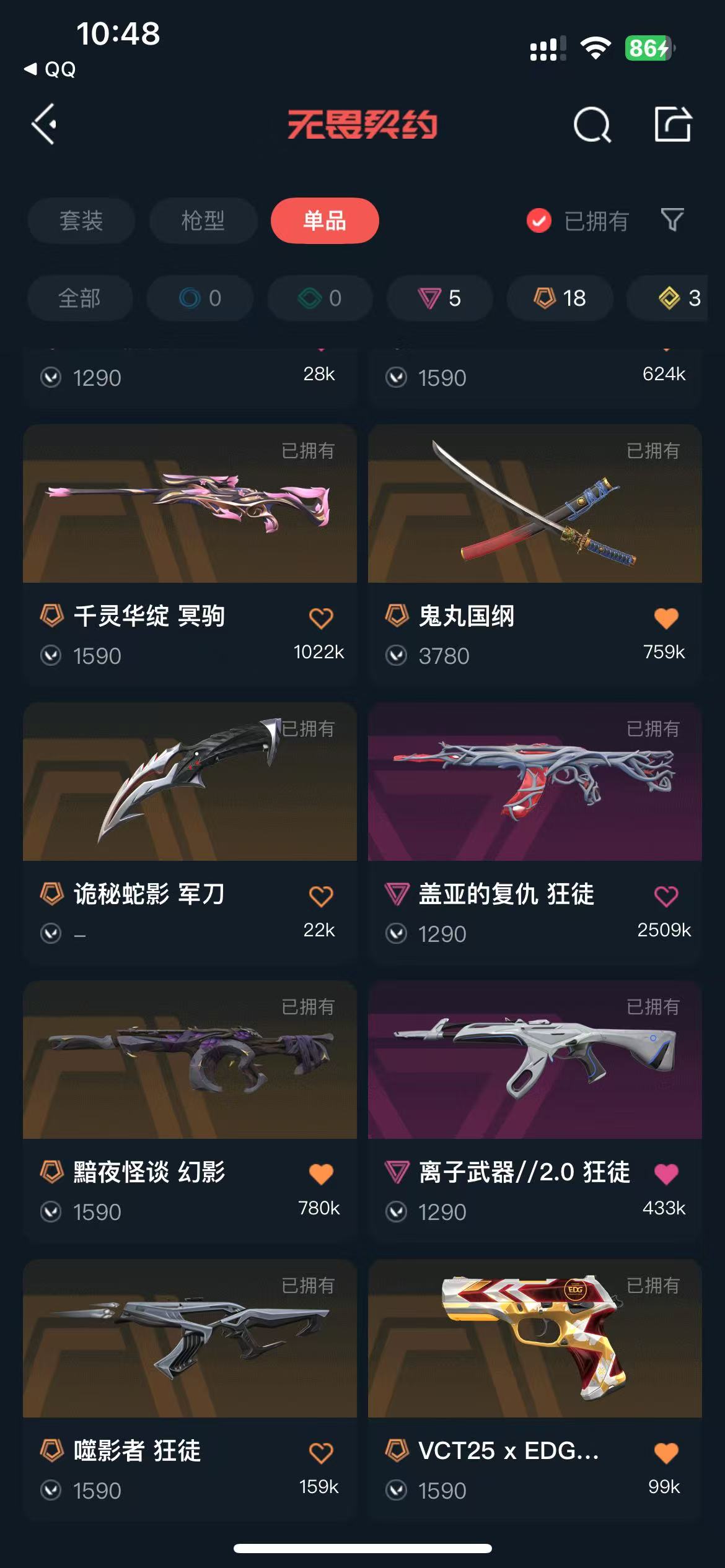Switch to the 套装 tab
This screenshot has width=725, height=1568.
tap(81, 221)
